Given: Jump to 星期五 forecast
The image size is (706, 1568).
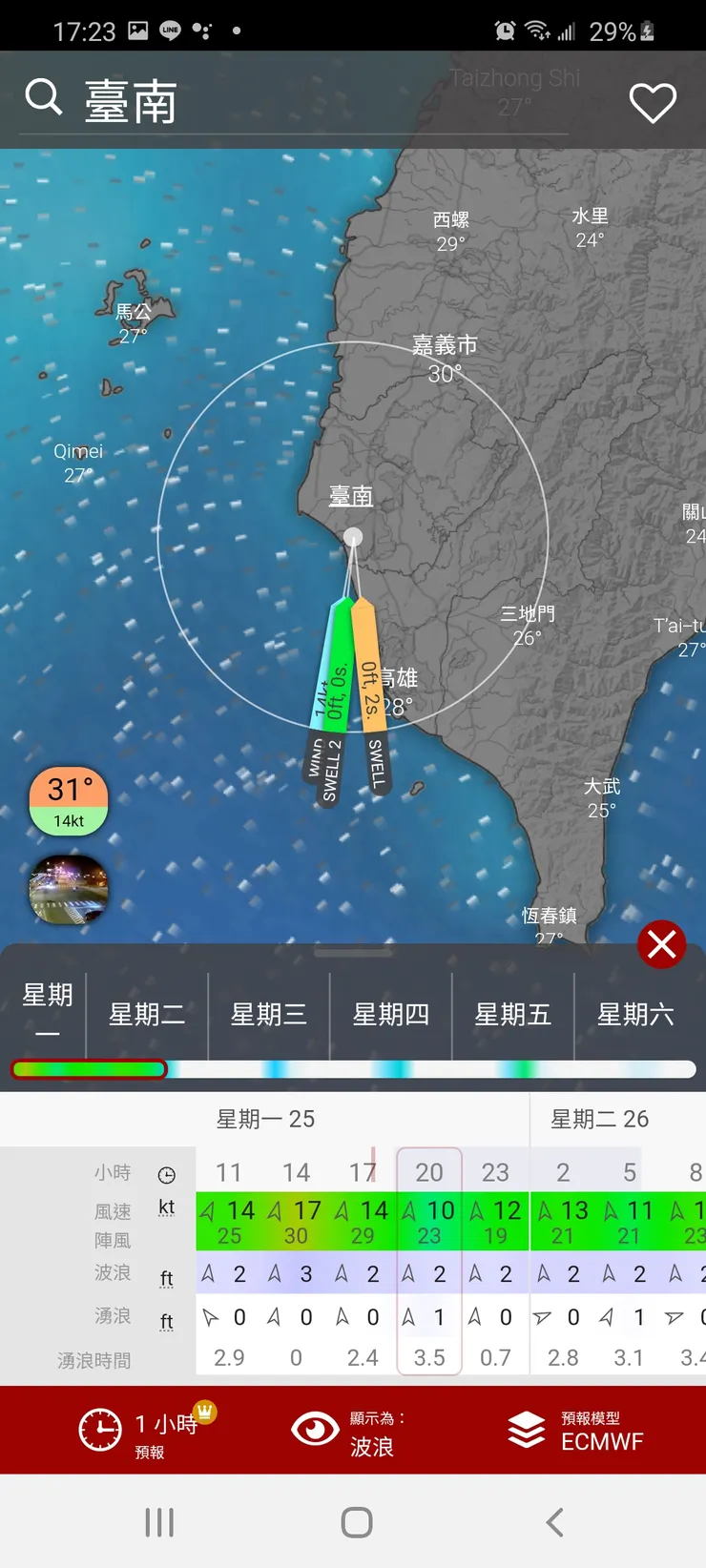Looking at the screenshot, I should (x=513, y=1015).
